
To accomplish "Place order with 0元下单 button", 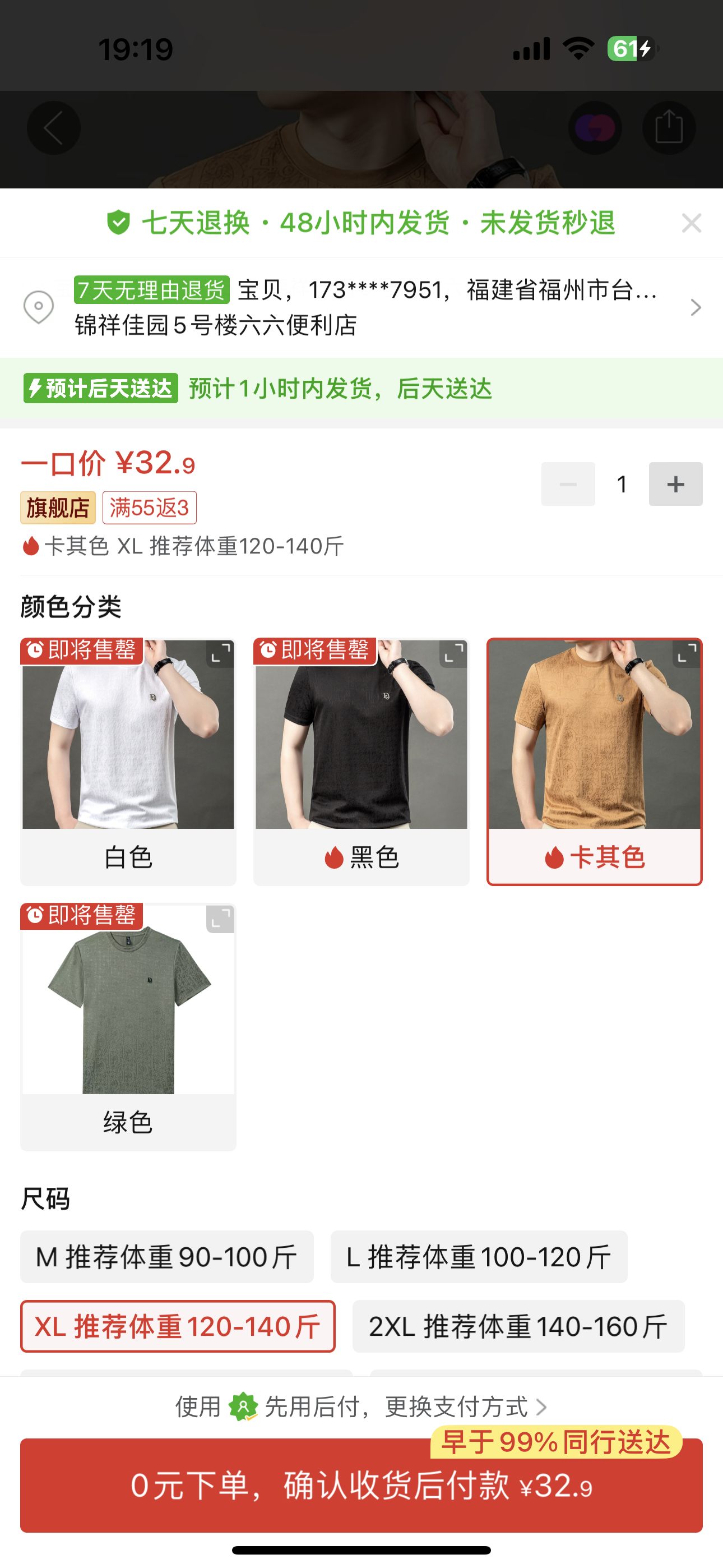I will pyautogui.click(x=361, y=1485).
